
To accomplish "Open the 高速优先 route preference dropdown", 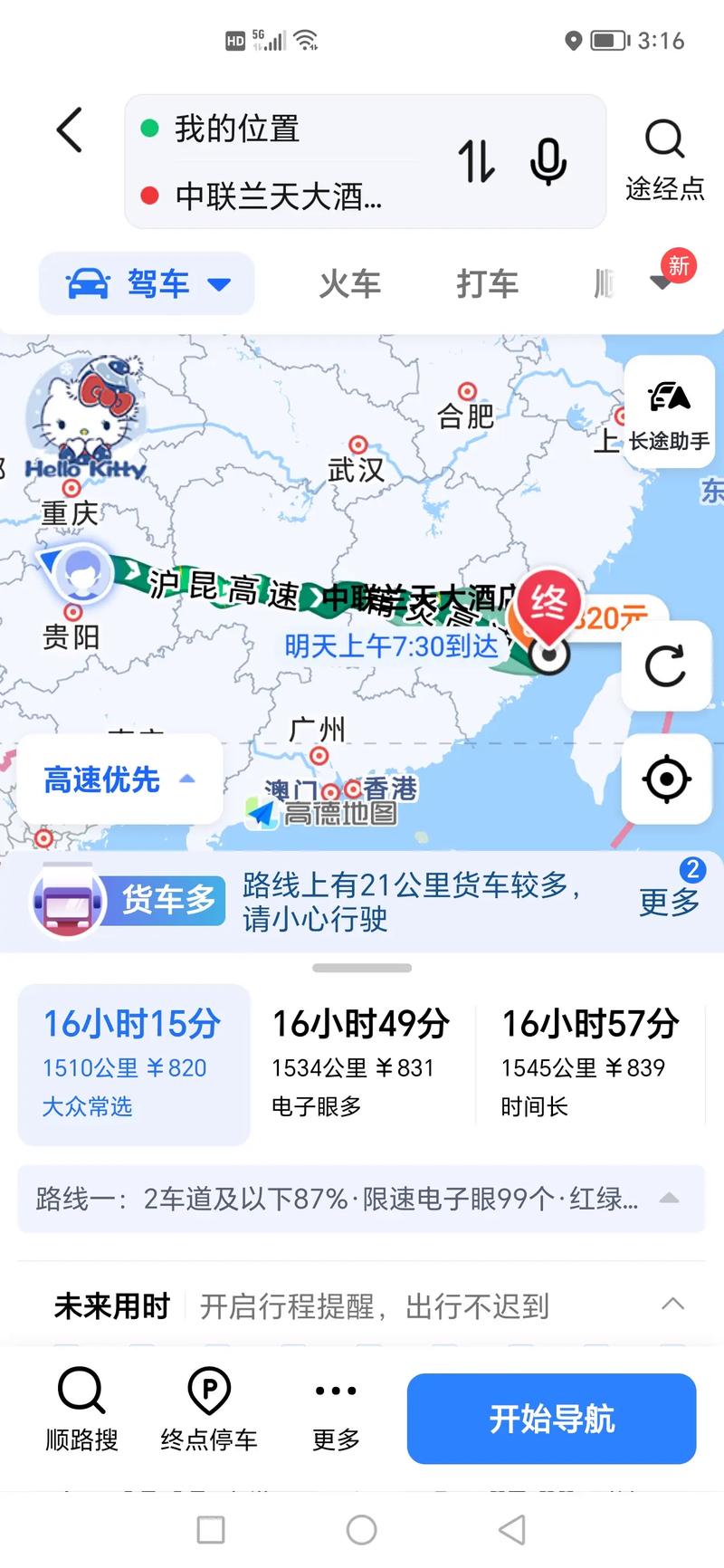I will pyautogui.click(x=118, y=779).
